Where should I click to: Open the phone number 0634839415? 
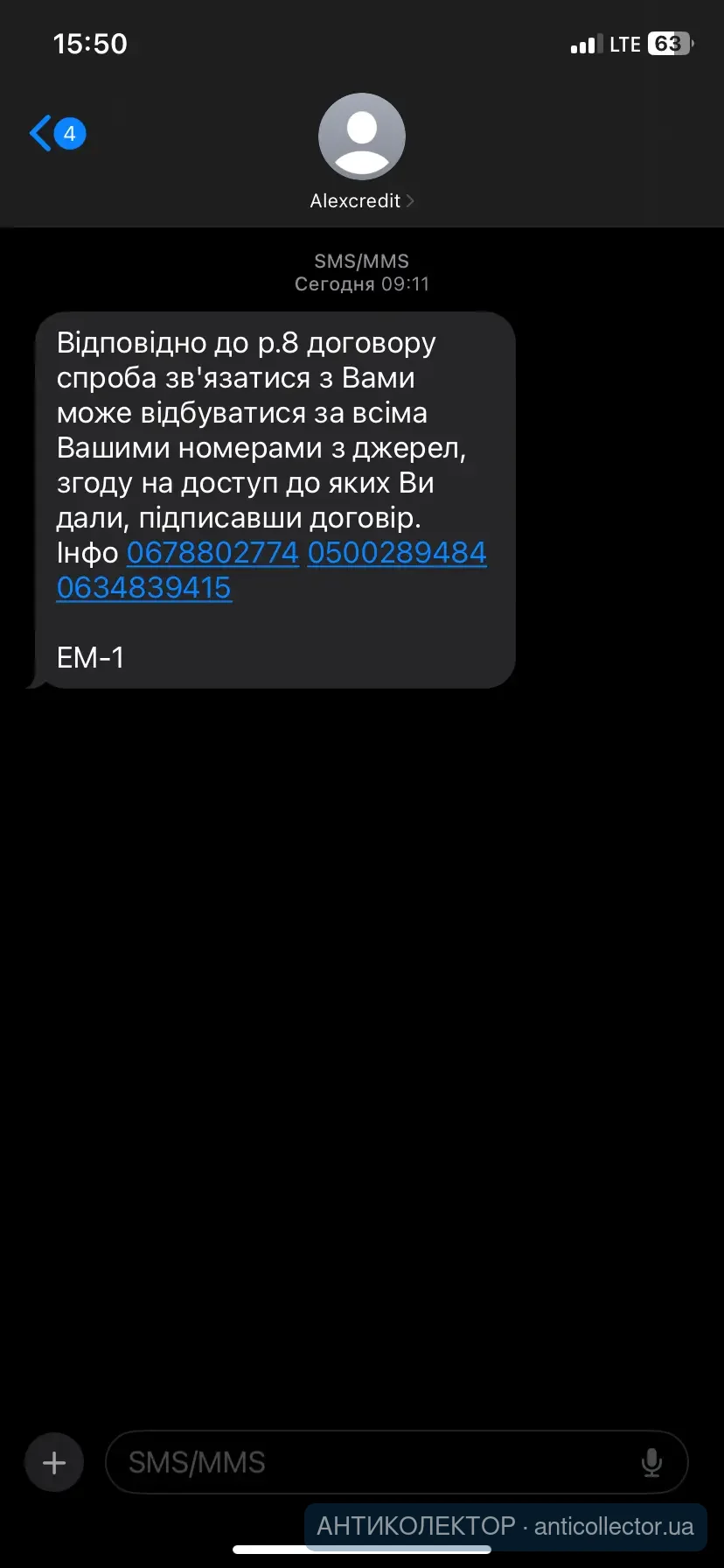click(x=144, y=588)
